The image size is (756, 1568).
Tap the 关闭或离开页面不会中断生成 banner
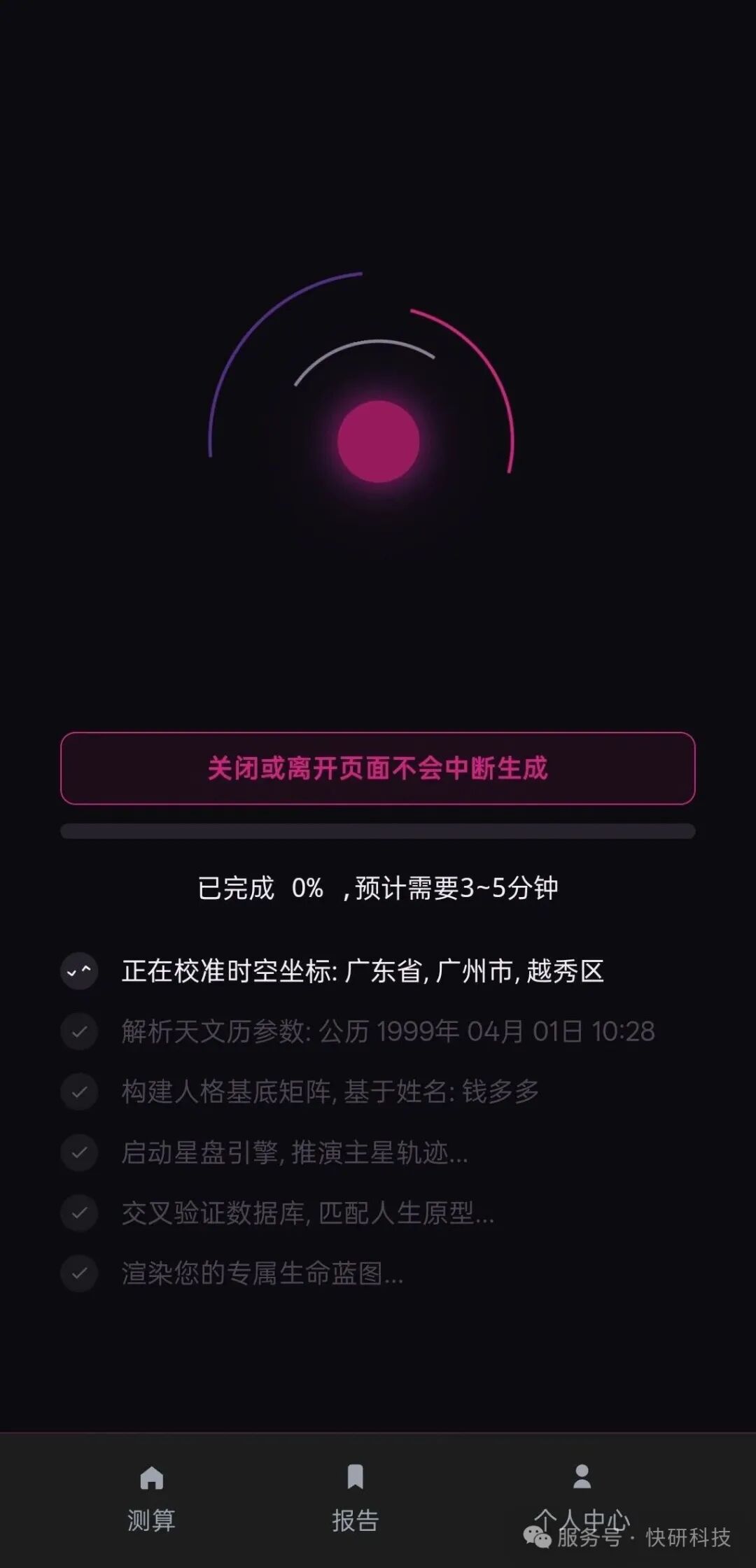pos(378,768)
